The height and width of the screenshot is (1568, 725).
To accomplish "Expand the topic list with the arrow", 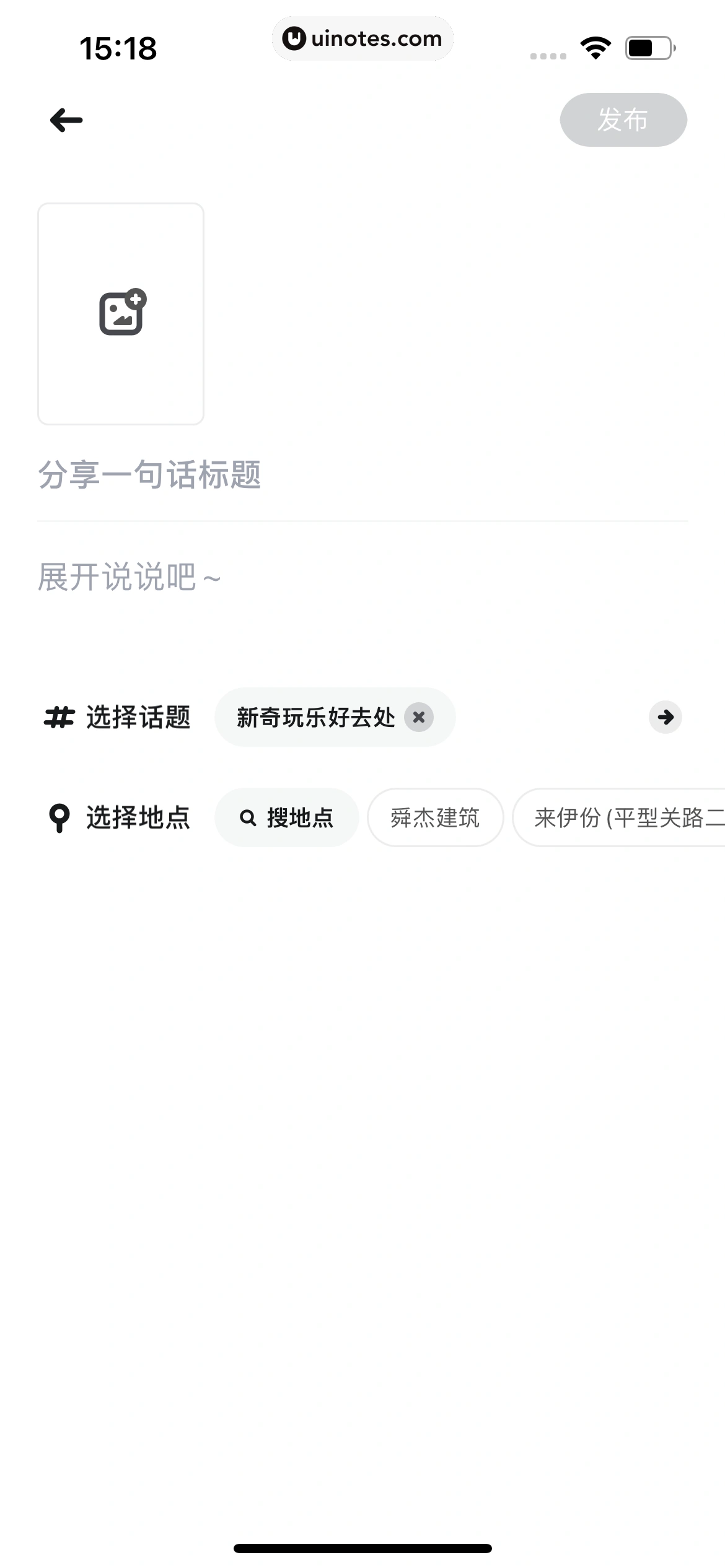I will tap(666, 717).
